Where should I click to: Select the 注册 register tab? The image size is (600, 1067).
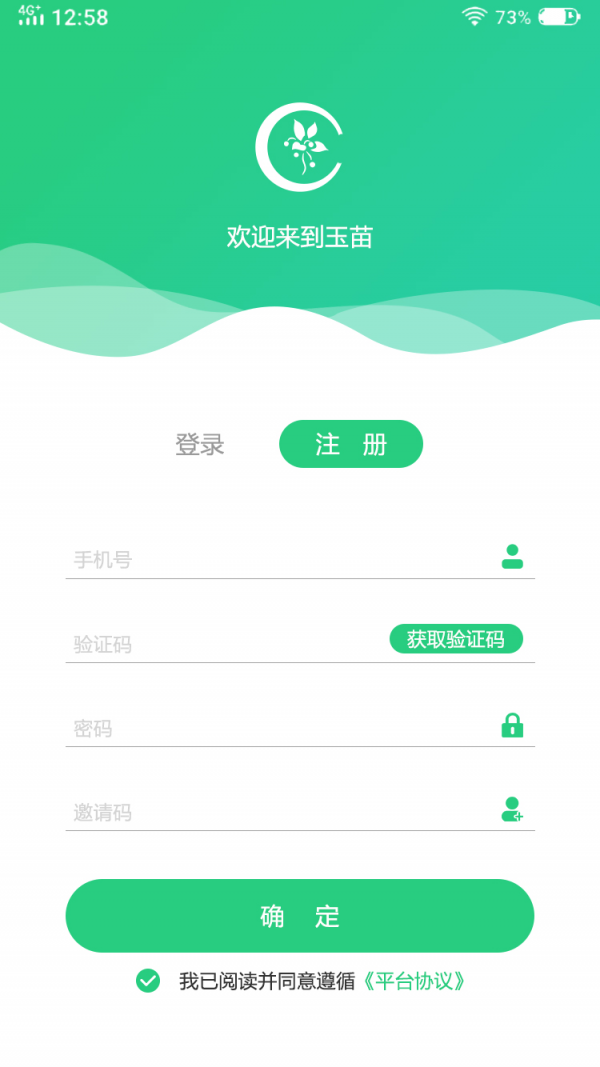[350, 444]
